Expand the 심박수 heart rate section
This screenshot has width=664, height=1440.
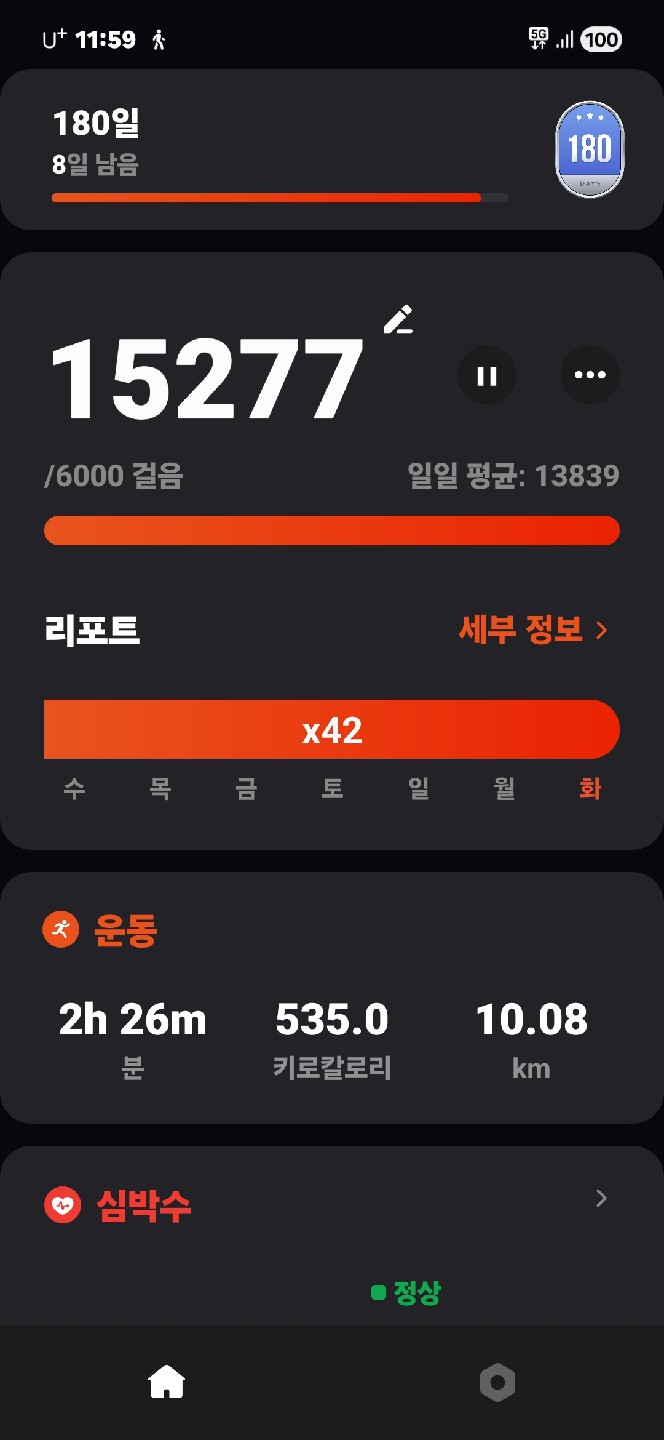(601, 1198)
